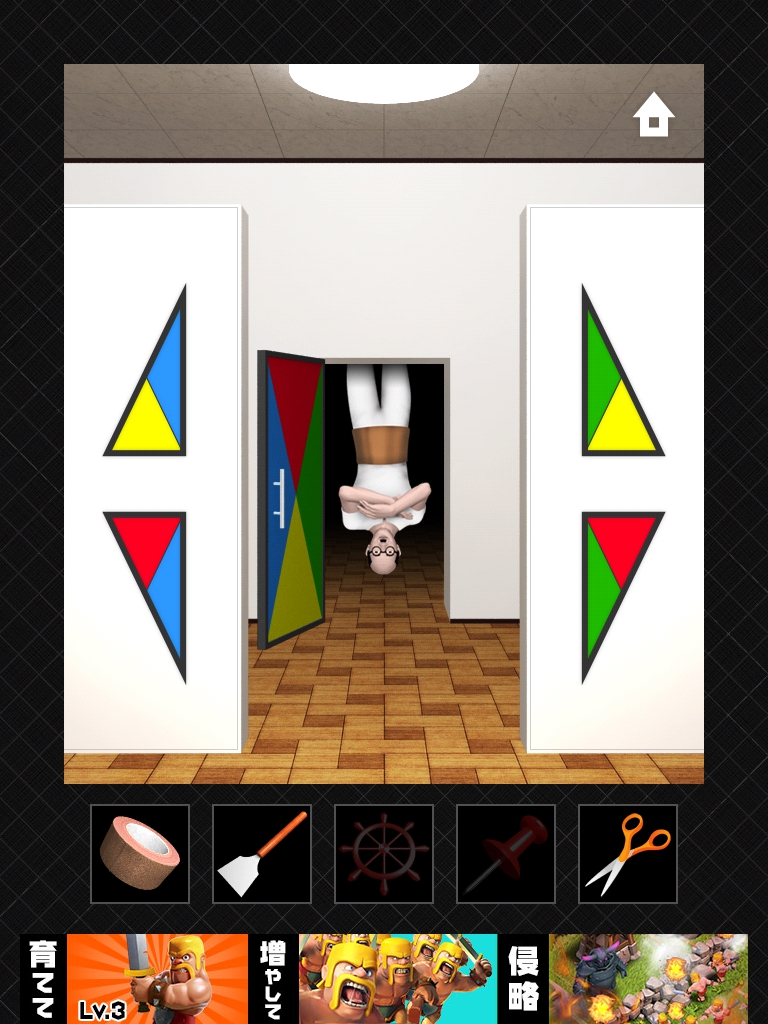Select the ship wheel inventory item

[x=384, y=854]
